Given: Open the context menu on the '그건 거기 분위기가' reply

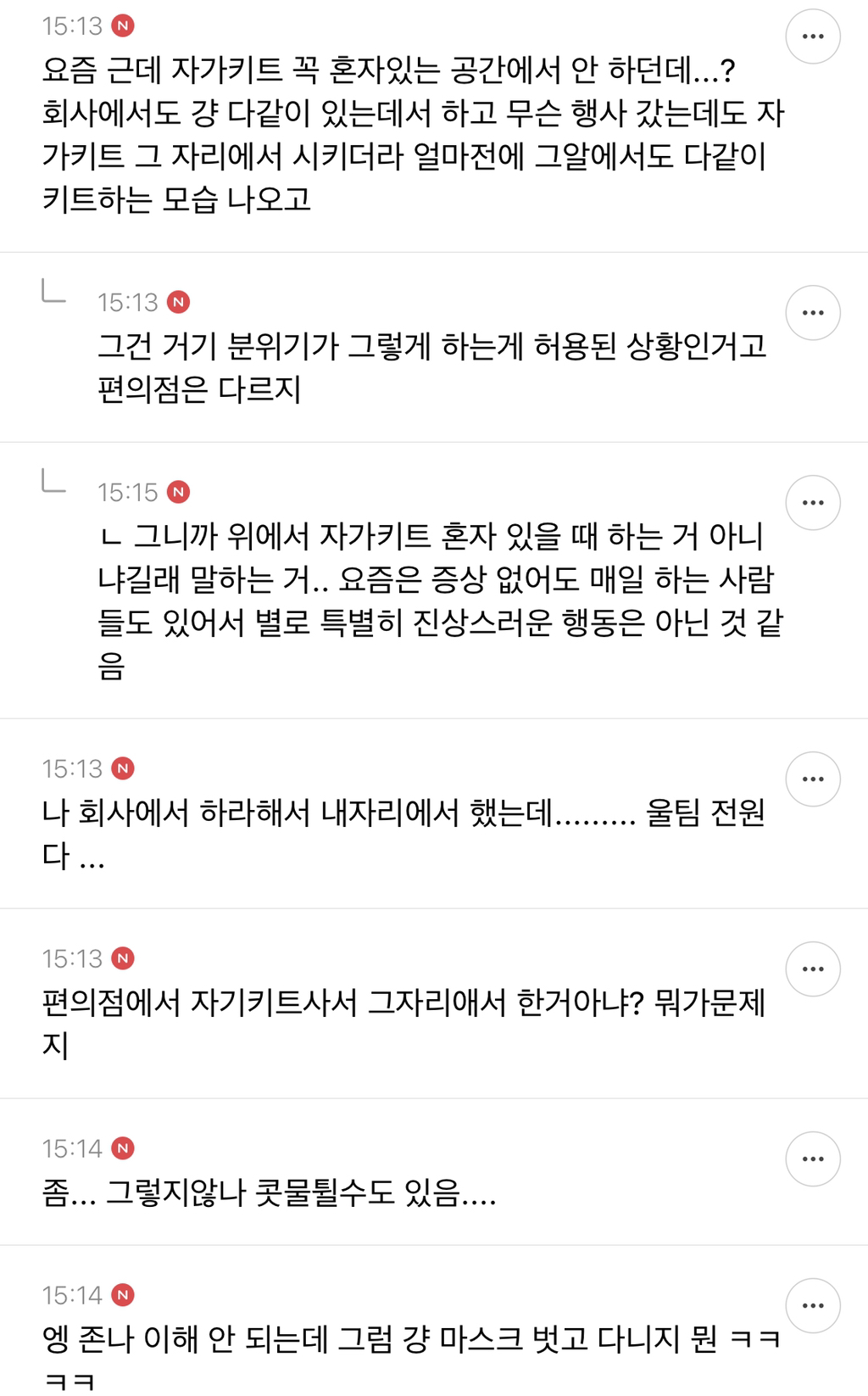Looking at the screenshot, I should pos(814,312).
